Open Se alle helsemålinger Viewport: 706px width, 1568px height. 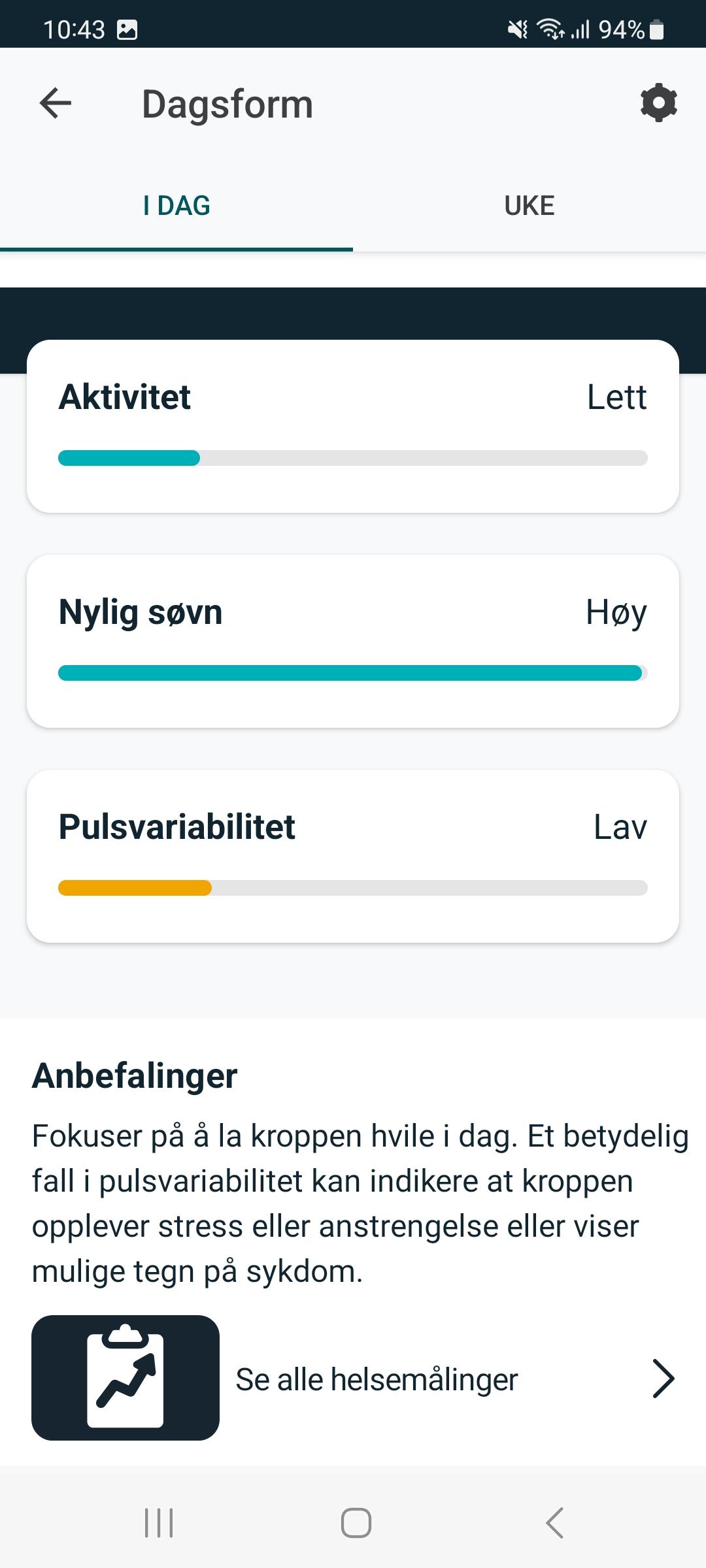point(353,1378)
